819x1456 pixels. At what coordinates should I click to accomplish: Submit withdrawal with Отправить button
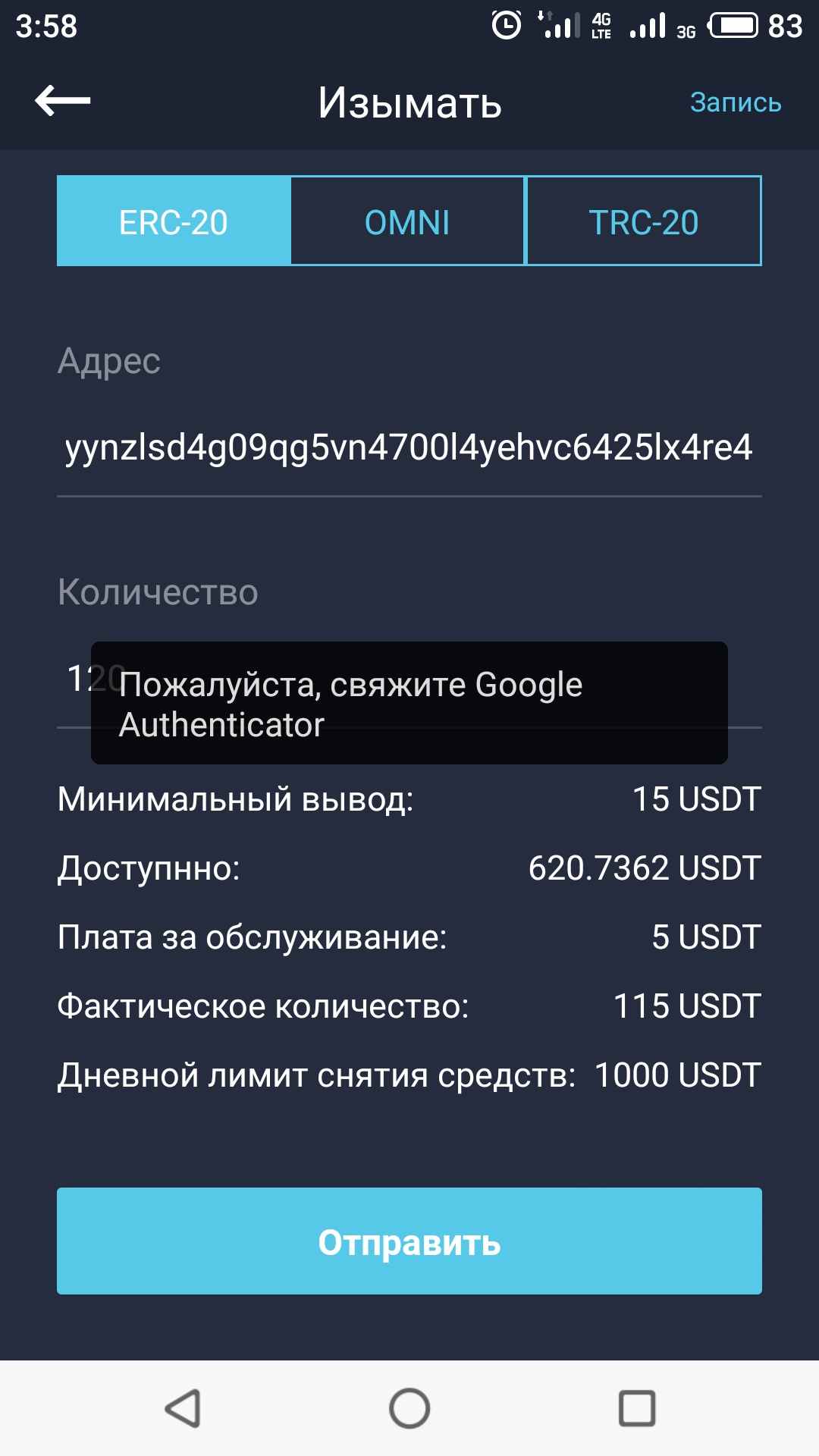coord(409,1241)
